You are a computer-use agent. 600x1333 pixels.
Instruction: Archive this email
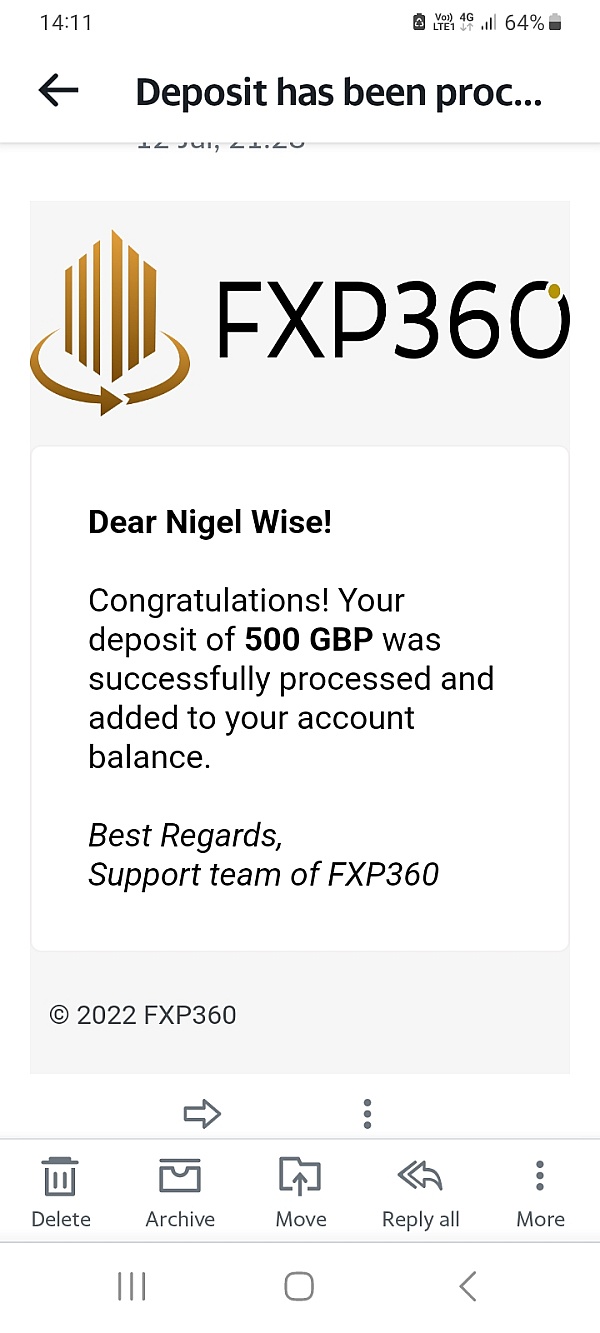(180, 1192)
